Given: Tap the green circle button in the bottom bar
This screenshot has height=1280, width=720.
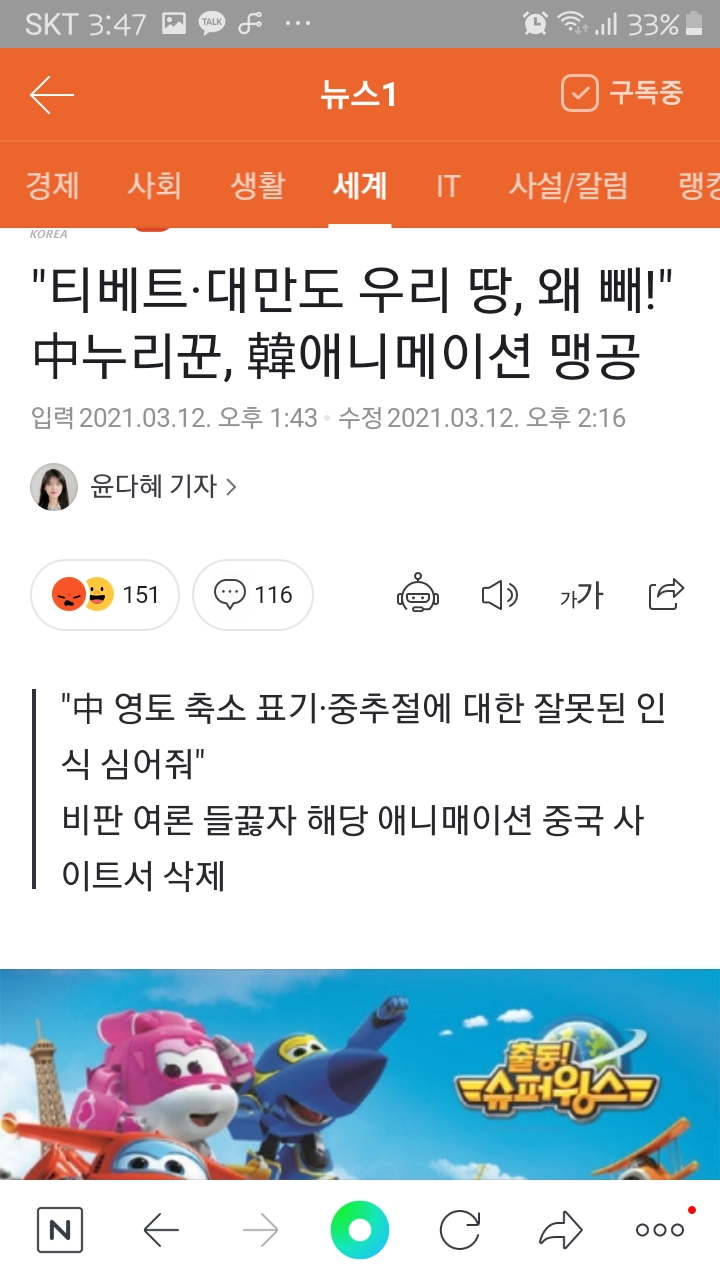Looking at the screenshot, I should pos(360,1230).
